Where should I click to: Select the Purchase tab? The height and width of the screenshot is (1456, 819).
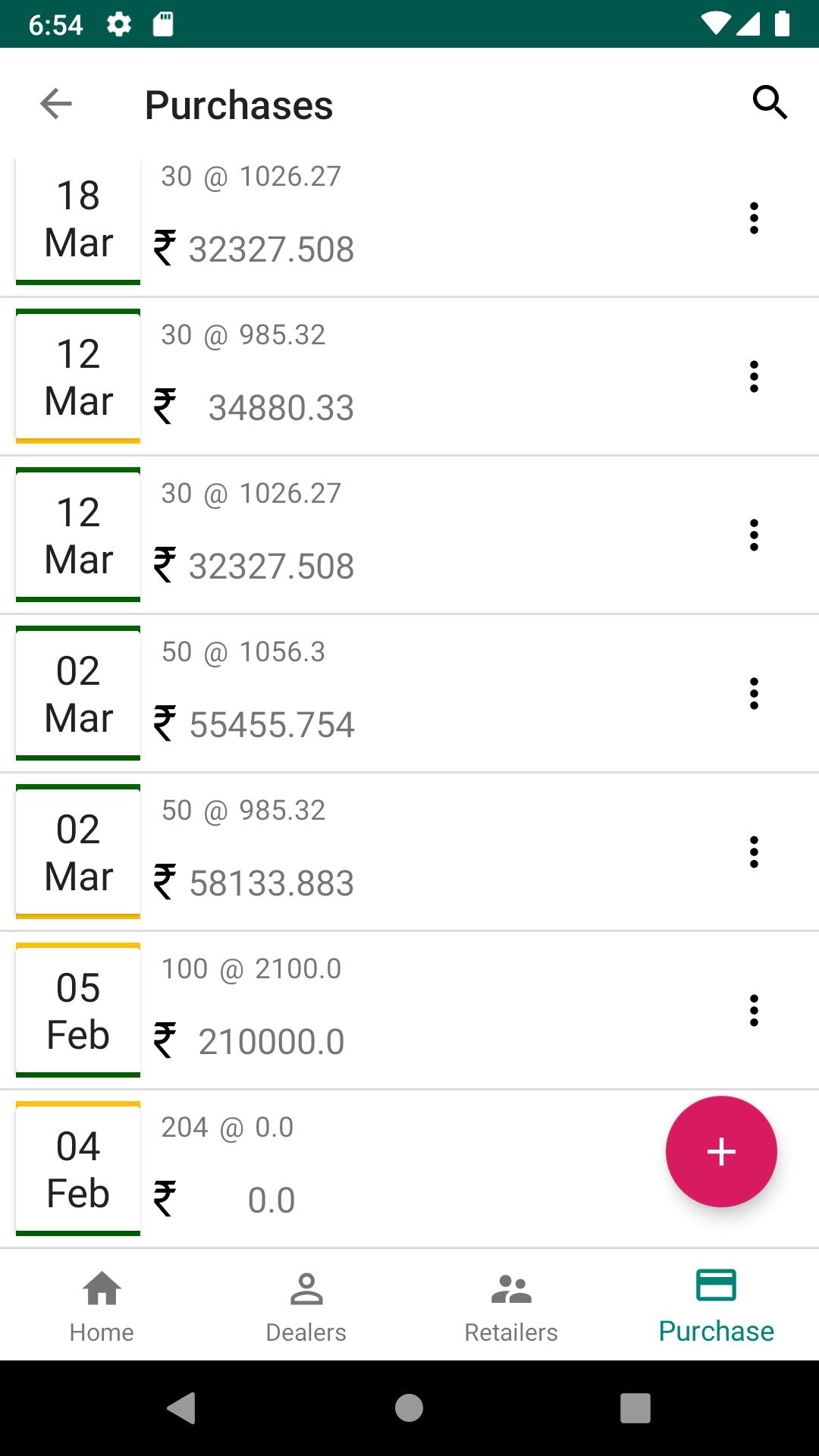click(717, 1305)
